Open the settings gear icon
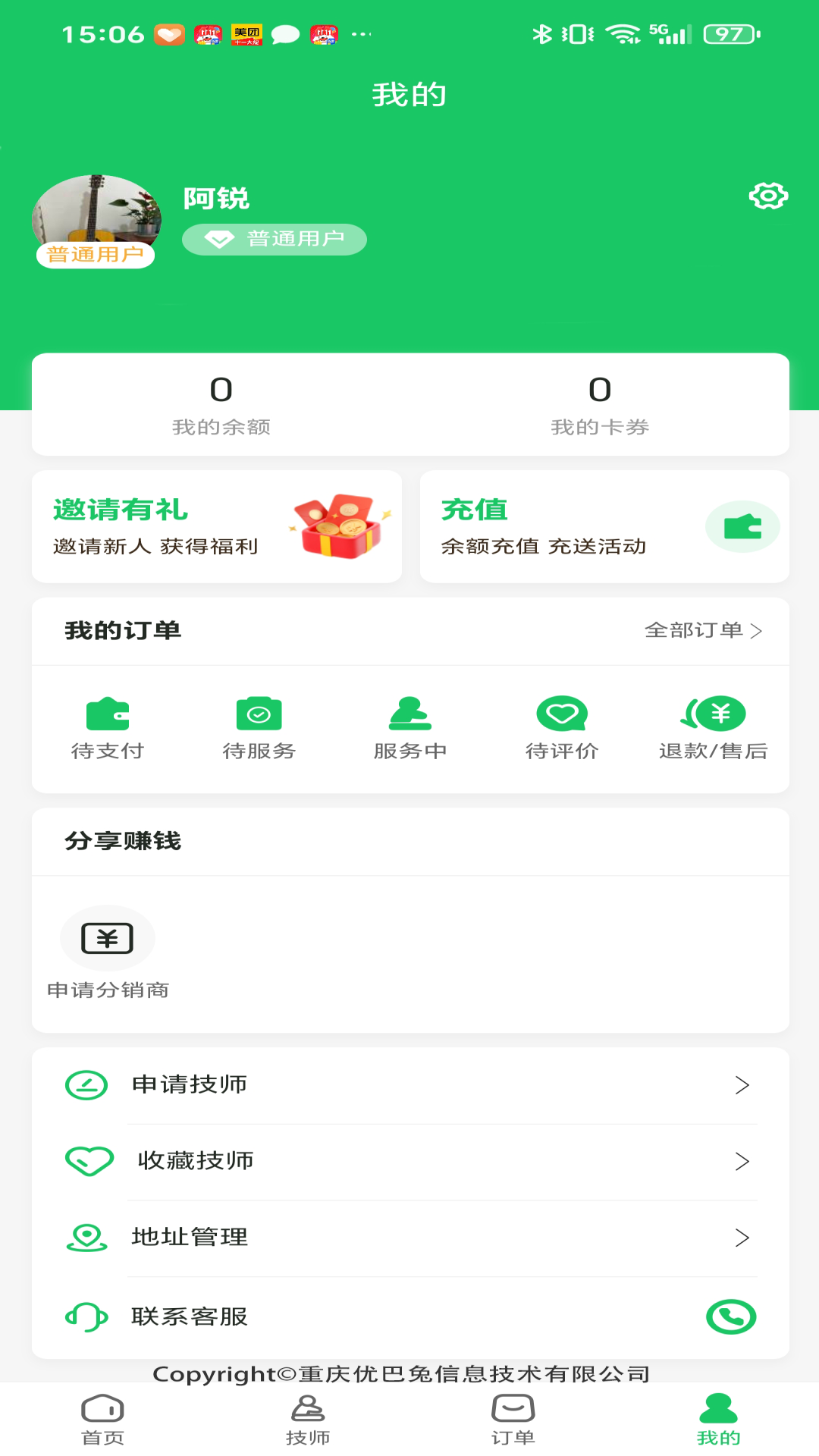Viewport: 819px width, 1456px height. 768,196
